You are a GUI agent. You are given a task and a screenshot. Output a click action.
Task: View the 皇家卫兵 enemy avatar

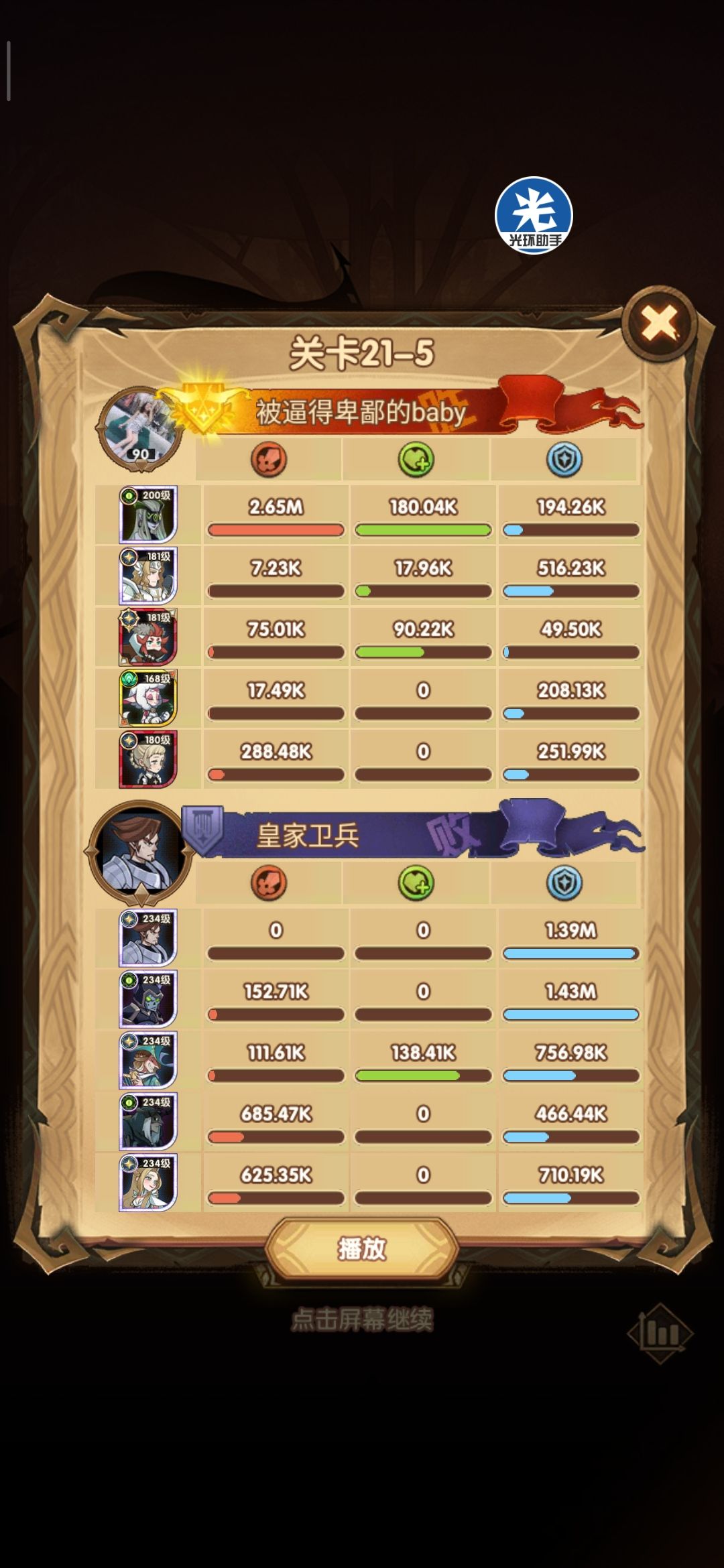pos(139,851)
